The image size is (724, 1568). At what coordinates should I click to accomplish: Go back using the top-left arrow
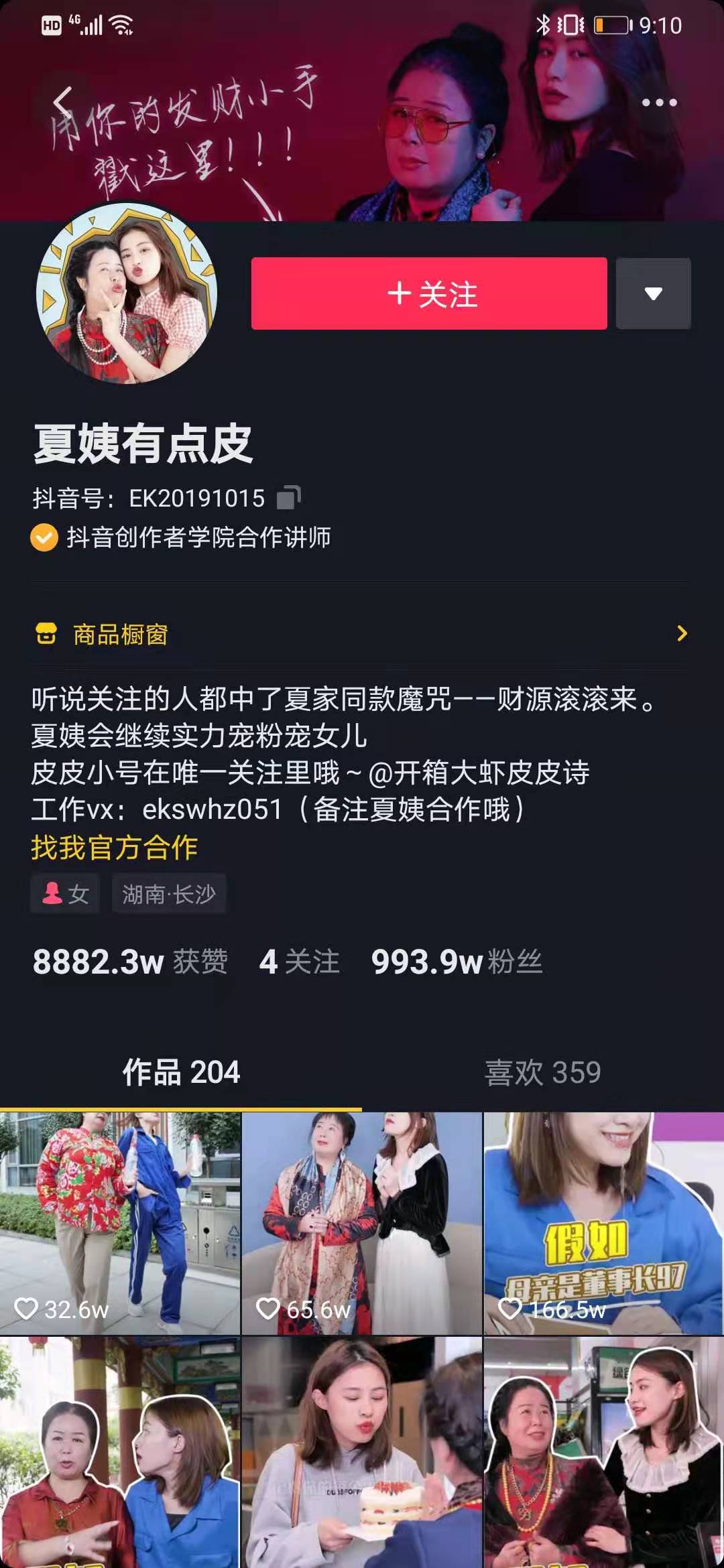pos(62,103)
